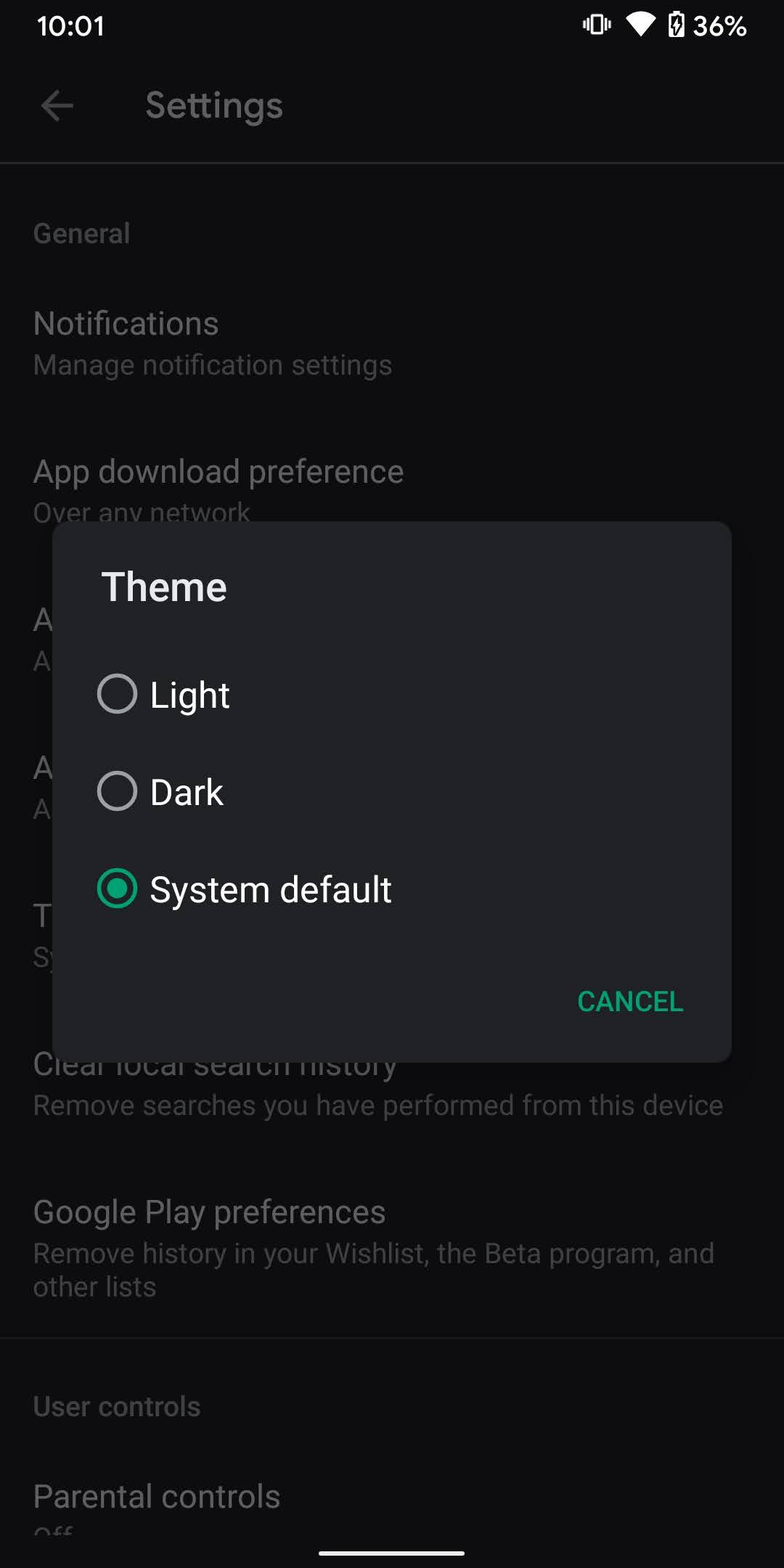Tap the clock showing 10:01
The height and width of the screenshot is (1568, 784).
click(70, 26)
